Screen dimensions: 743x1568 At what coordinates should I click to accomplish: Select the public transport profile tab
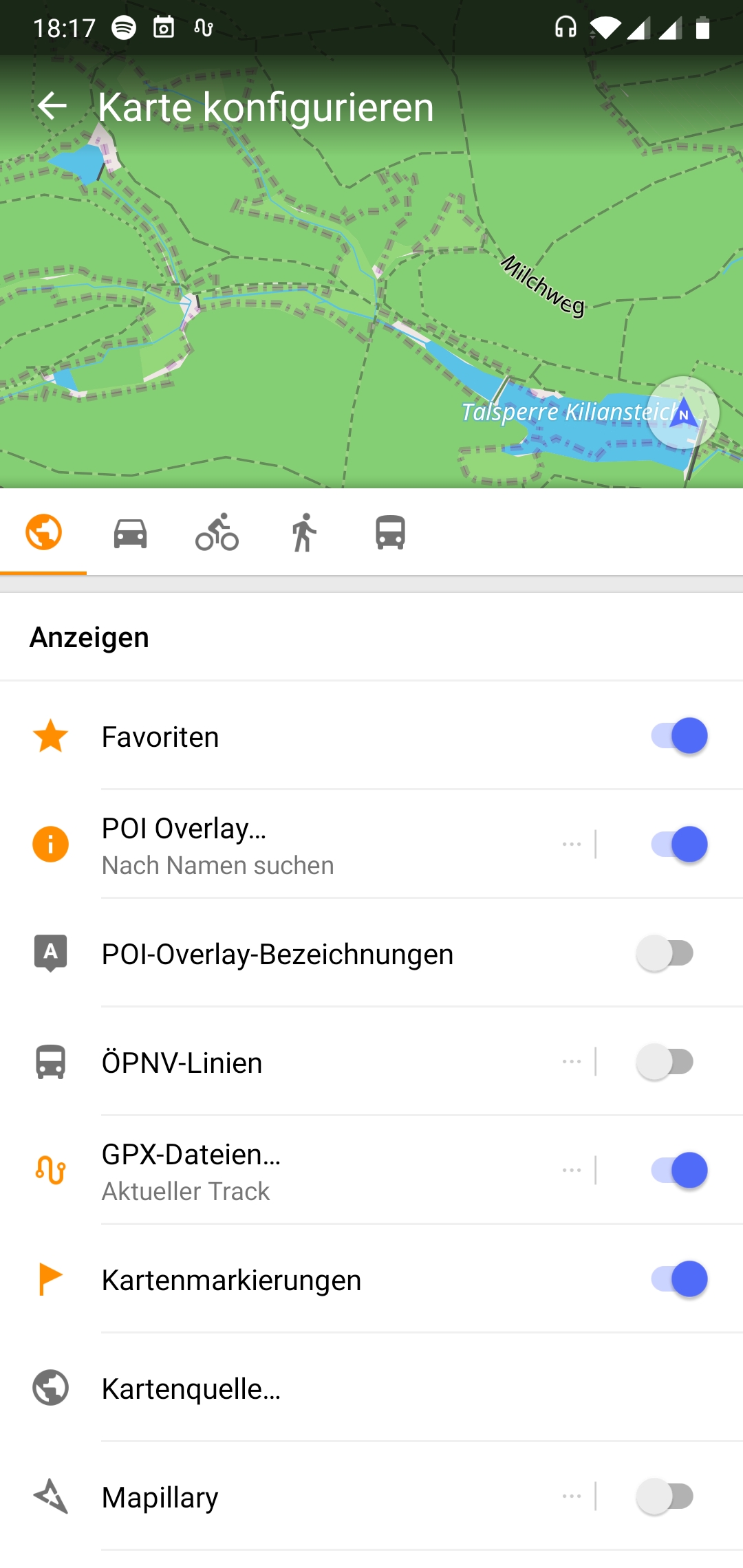(390, 533)
